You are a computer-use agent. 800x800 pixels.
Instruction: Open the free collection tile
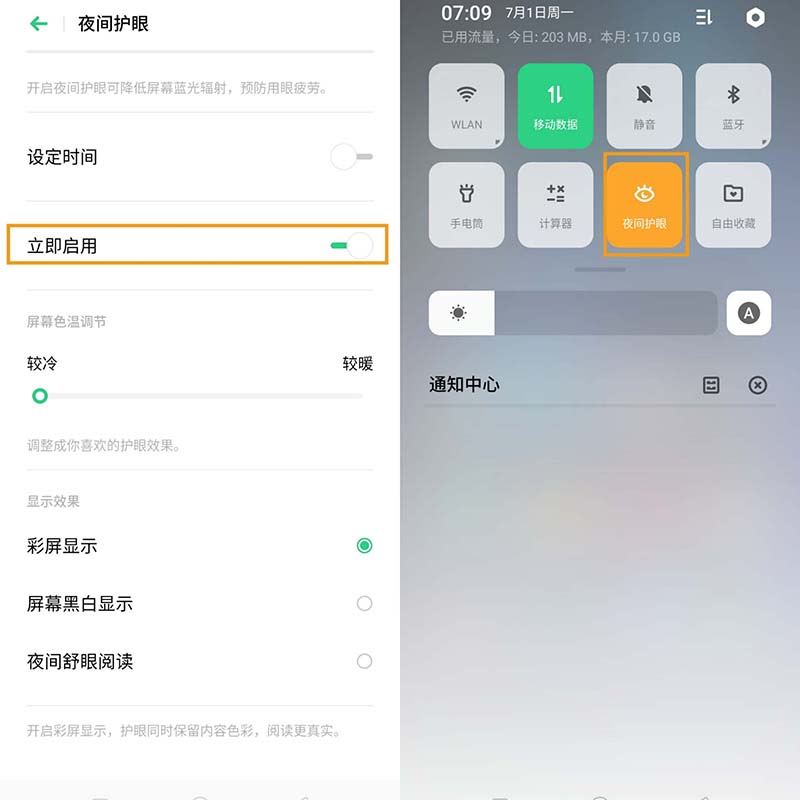(733, 205)
